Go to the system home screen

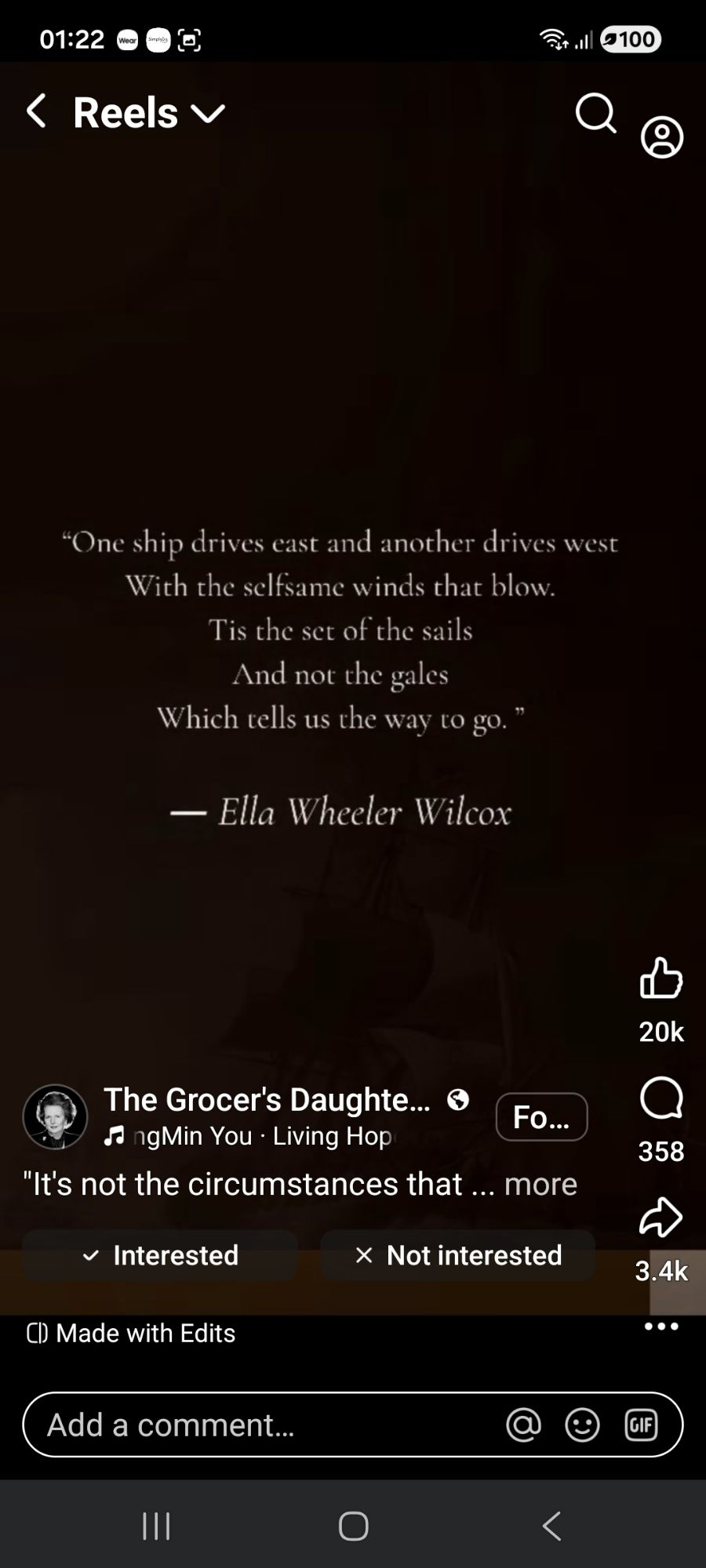point(353,1526)
